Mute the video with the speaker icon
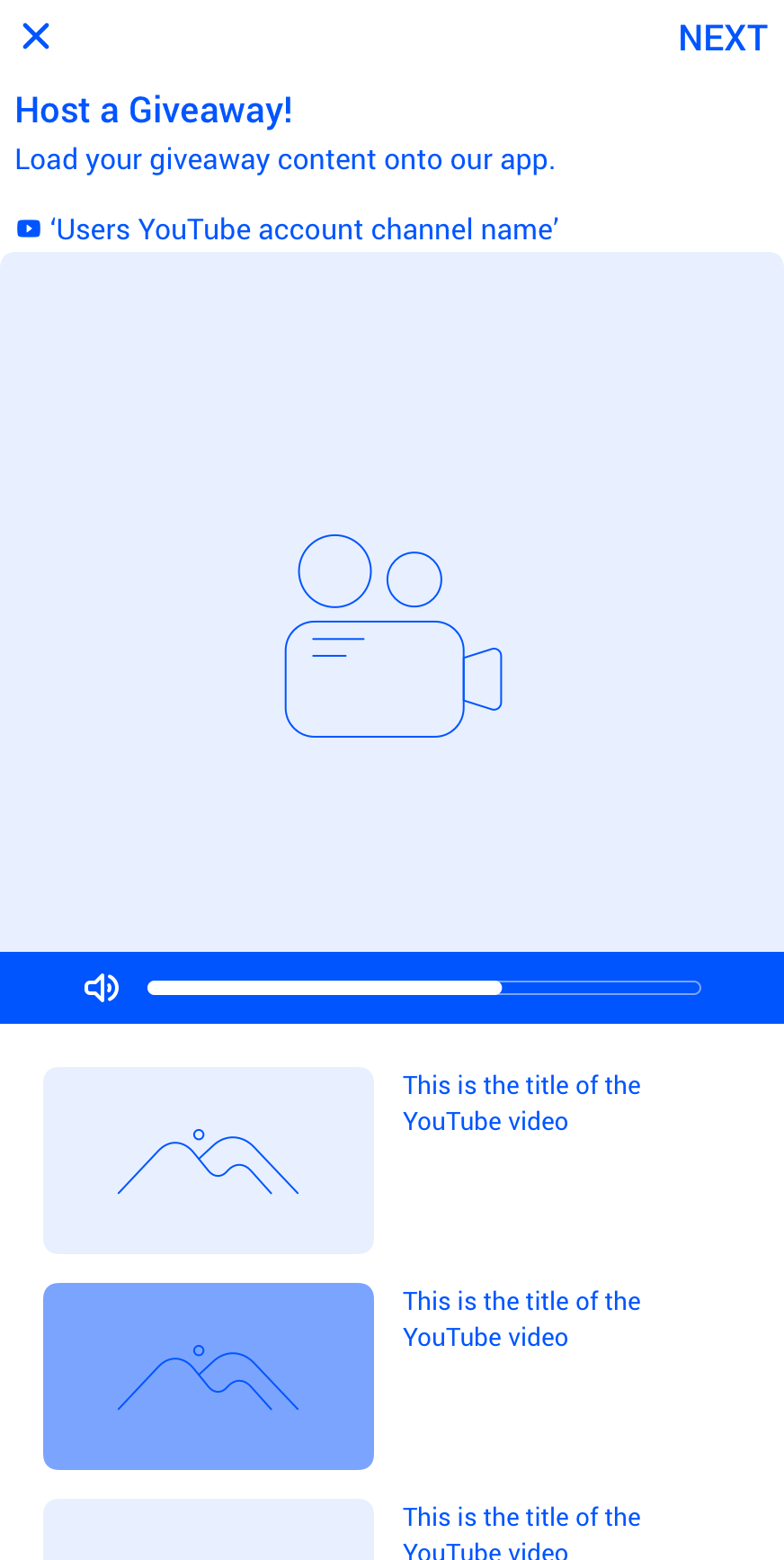Image resolution: width=784 pixels, height=1560 pixels. coord(102,988)
